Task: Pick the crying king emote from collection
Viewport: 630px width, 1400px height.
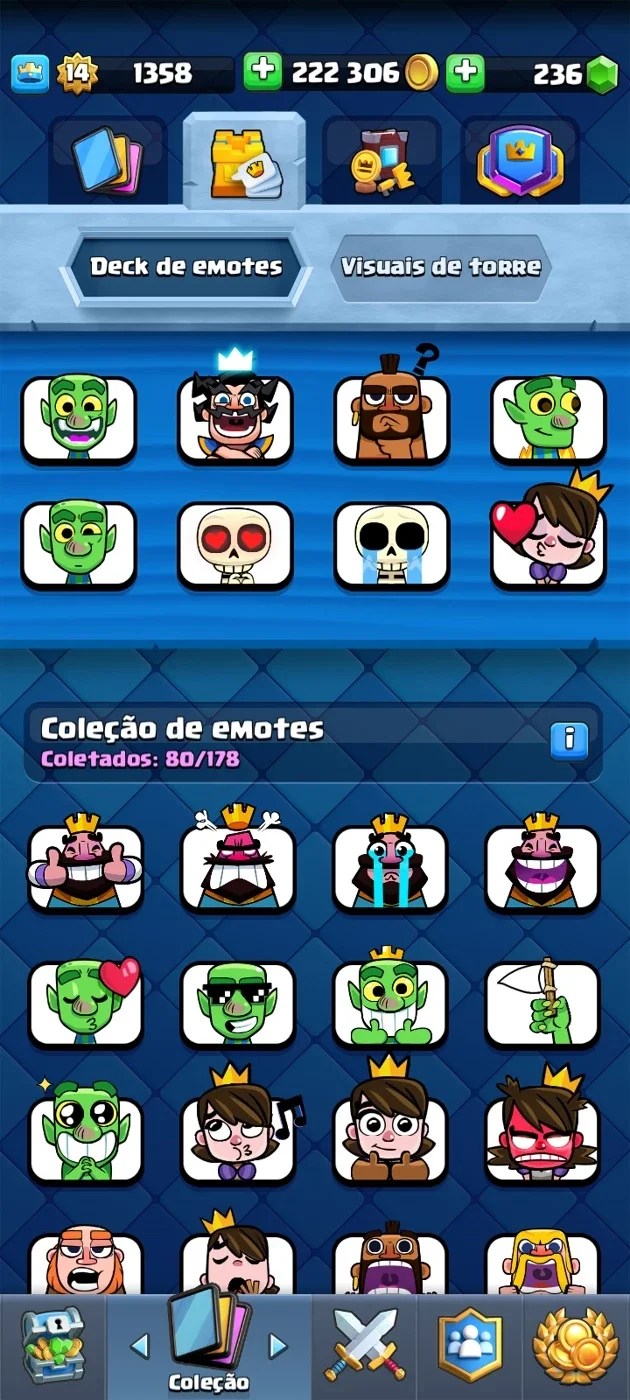Action: point(391,863)
